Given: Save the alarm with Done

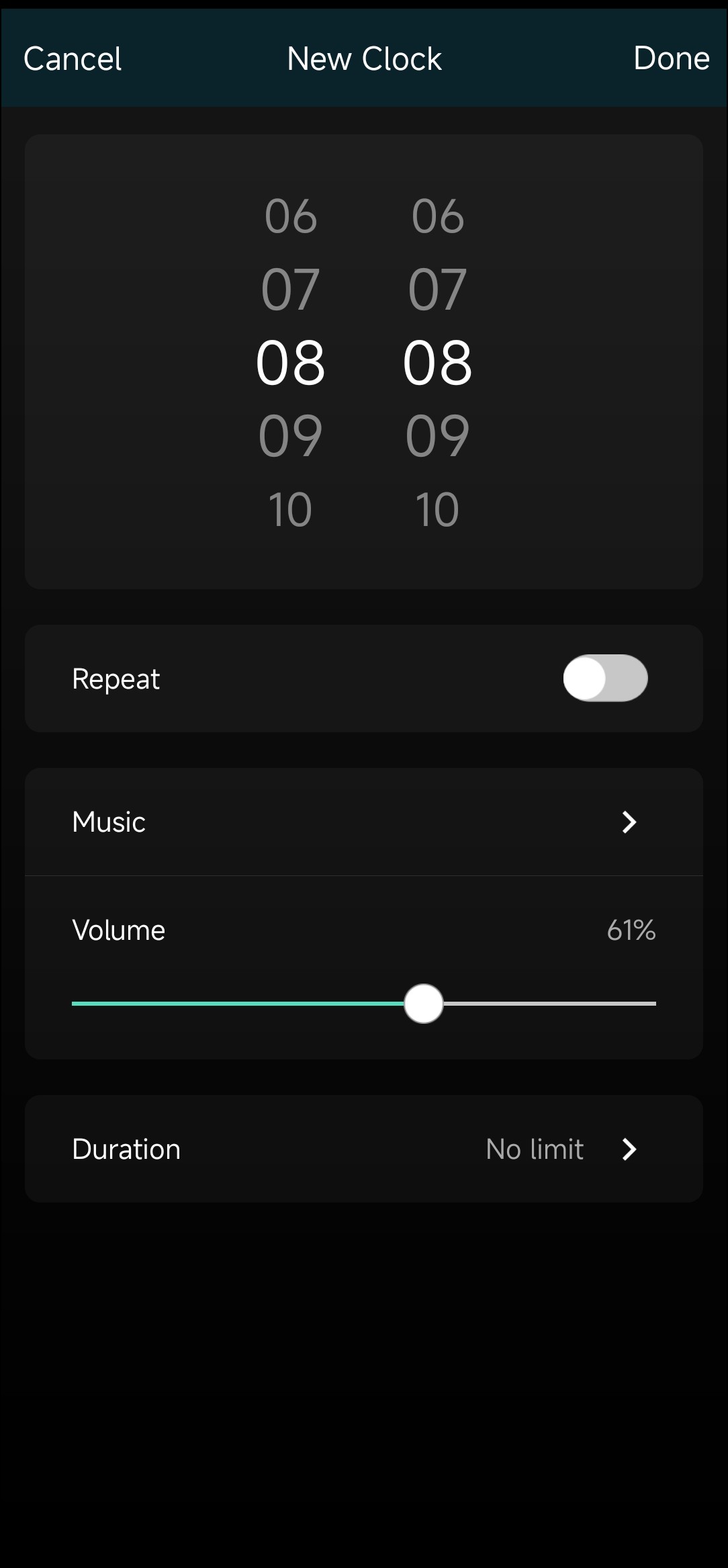Looking at the screenshot, I should click(671, 58).
